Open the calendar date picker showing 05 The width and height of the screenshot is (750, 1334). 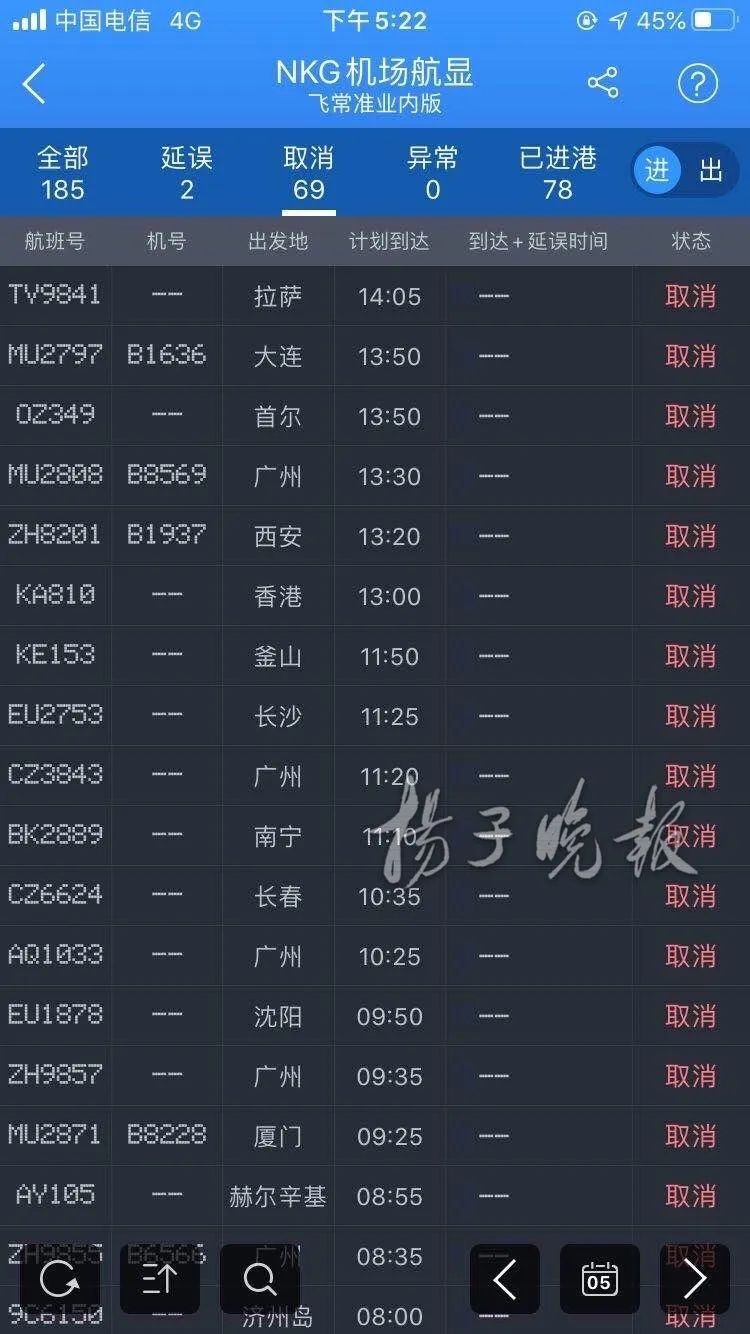click(600, 1279)
